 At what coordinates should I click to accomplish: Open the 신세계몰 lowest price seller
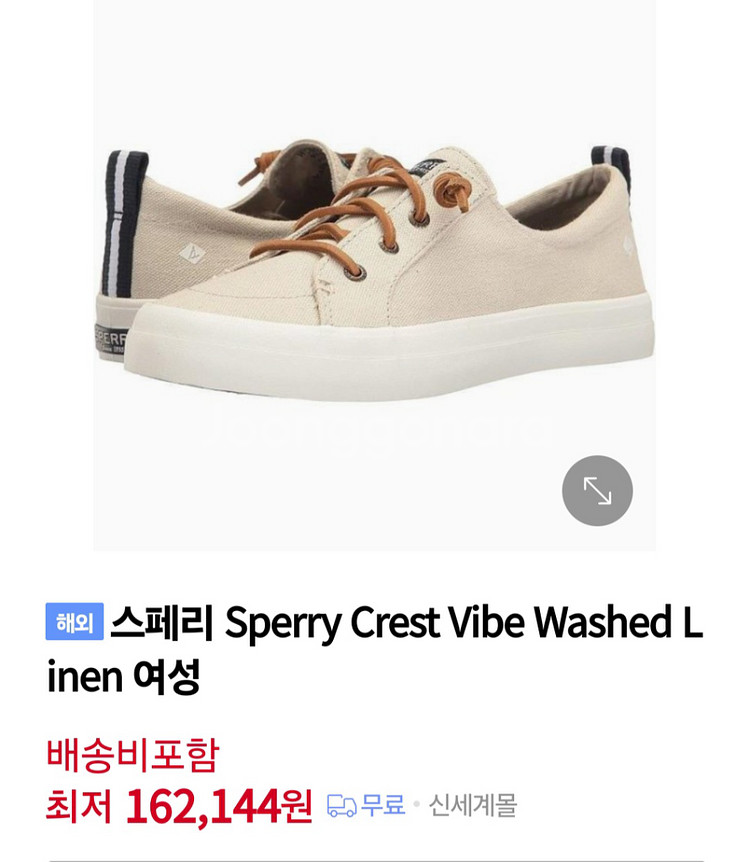click(x=472, y=805)
